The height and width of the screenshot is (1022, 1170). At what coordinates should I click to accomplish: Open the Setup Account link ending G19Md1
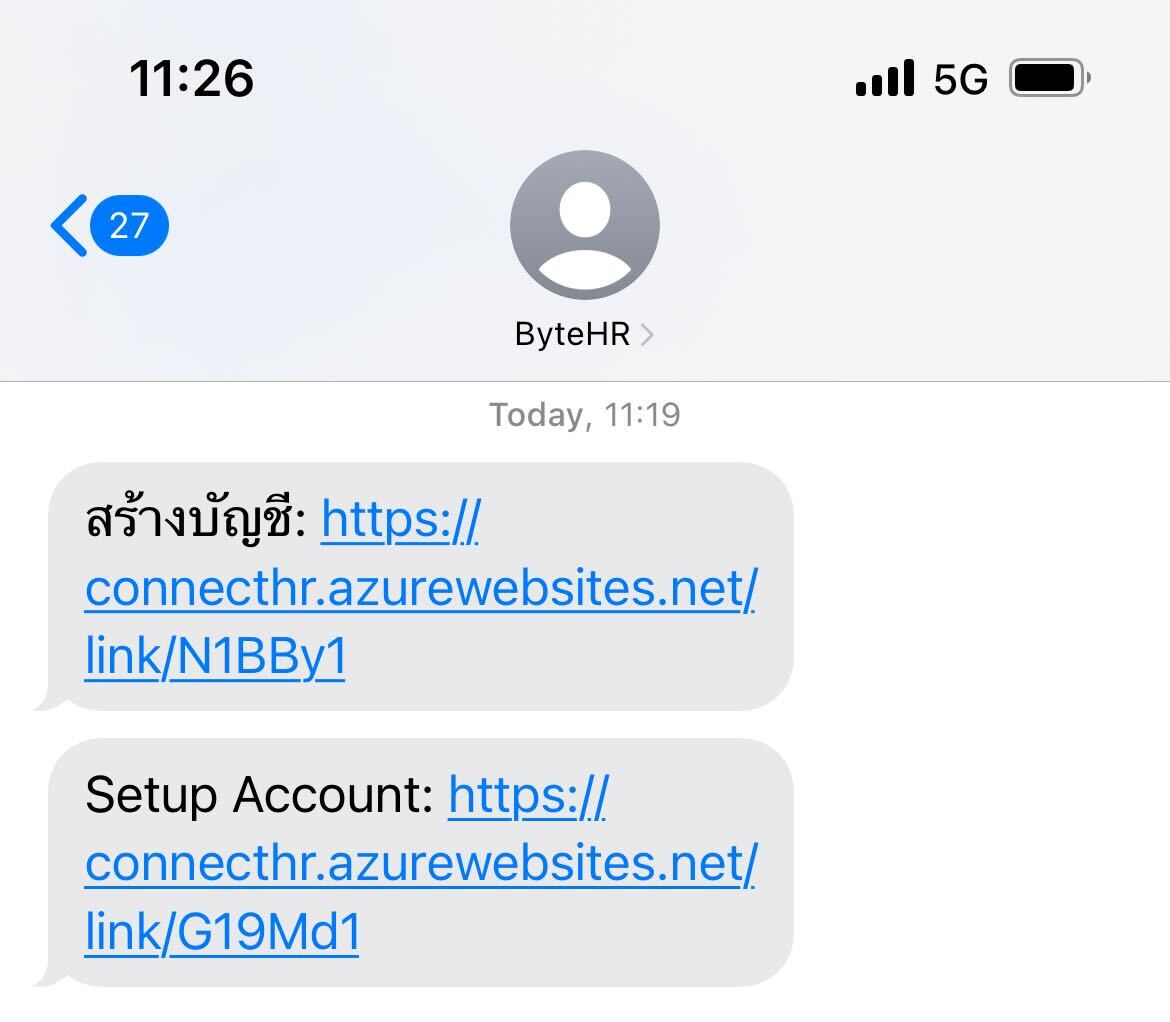(x=420, y=865)
